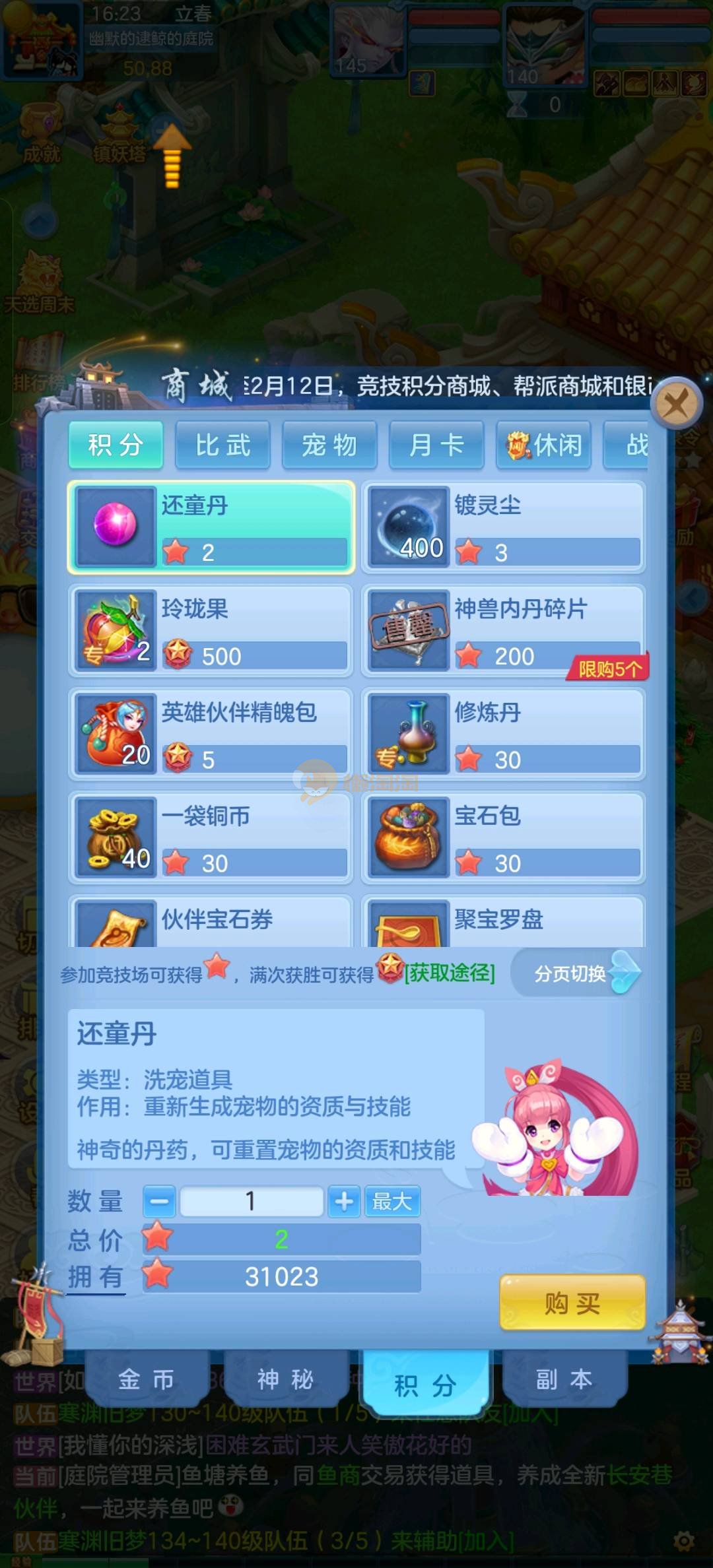Open the 获取途径 link
The height and width of the screenshot is (1568, 713).
click(x=450, y=973)
